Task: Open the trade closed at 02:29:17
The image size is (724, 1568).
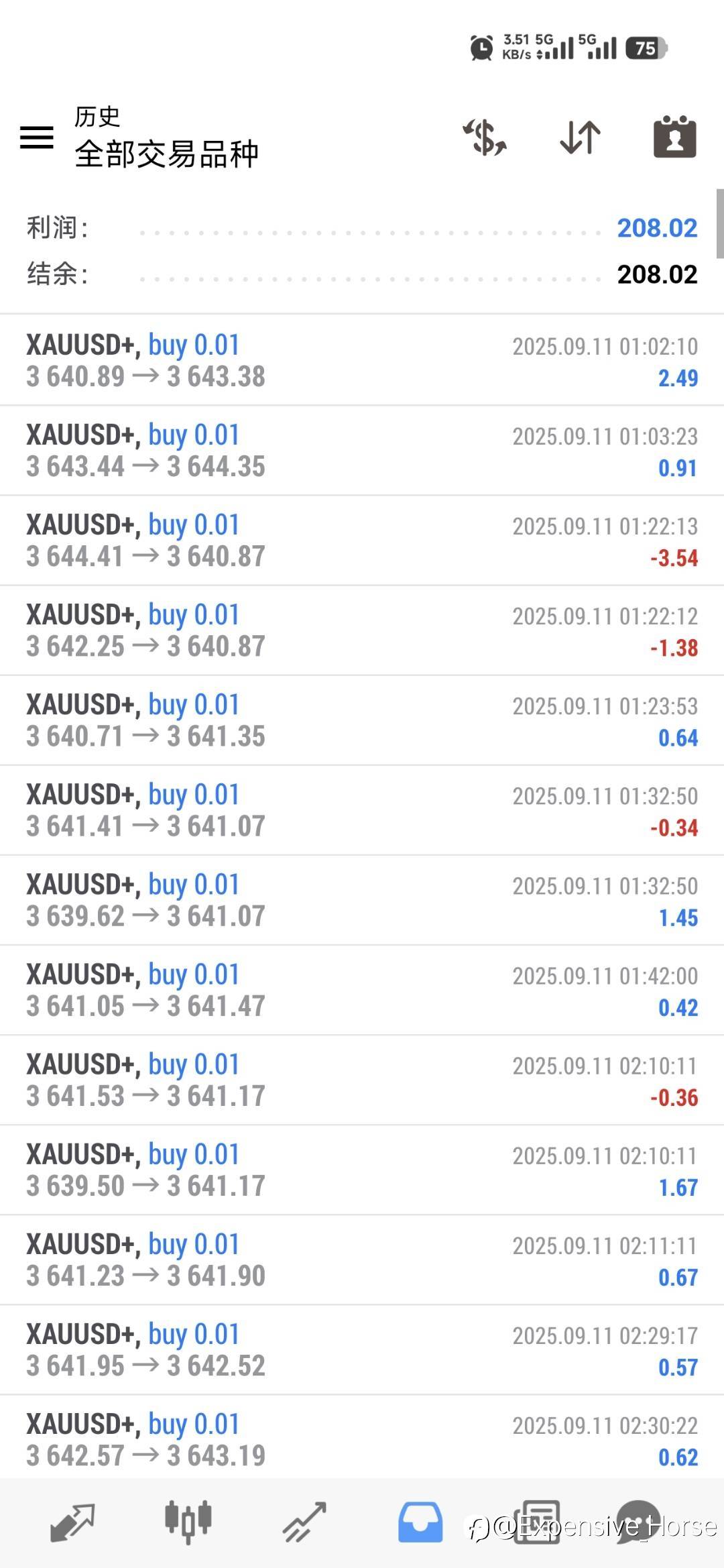Action: 362,1350
